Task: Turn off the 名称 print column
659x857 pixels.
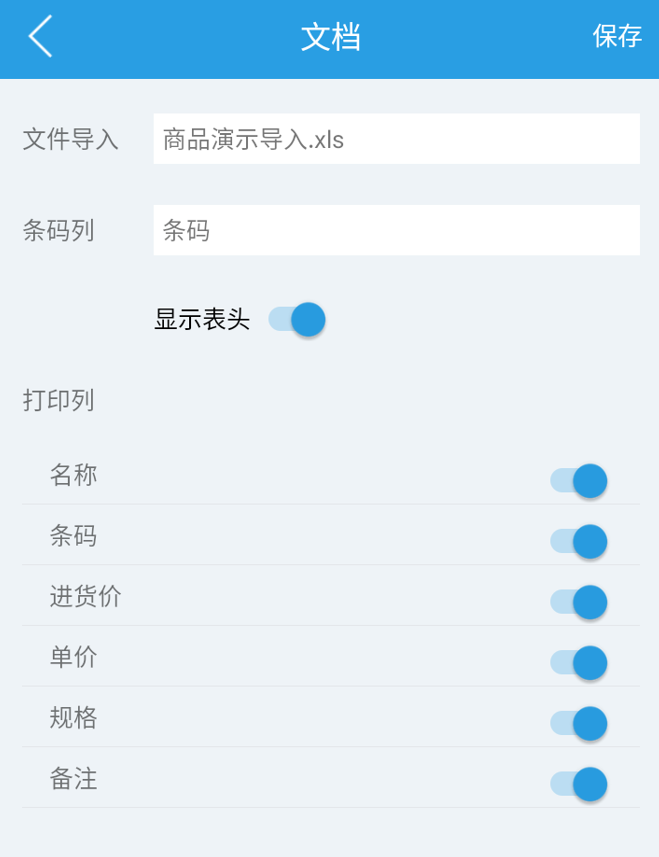Action: pos(579,481)
